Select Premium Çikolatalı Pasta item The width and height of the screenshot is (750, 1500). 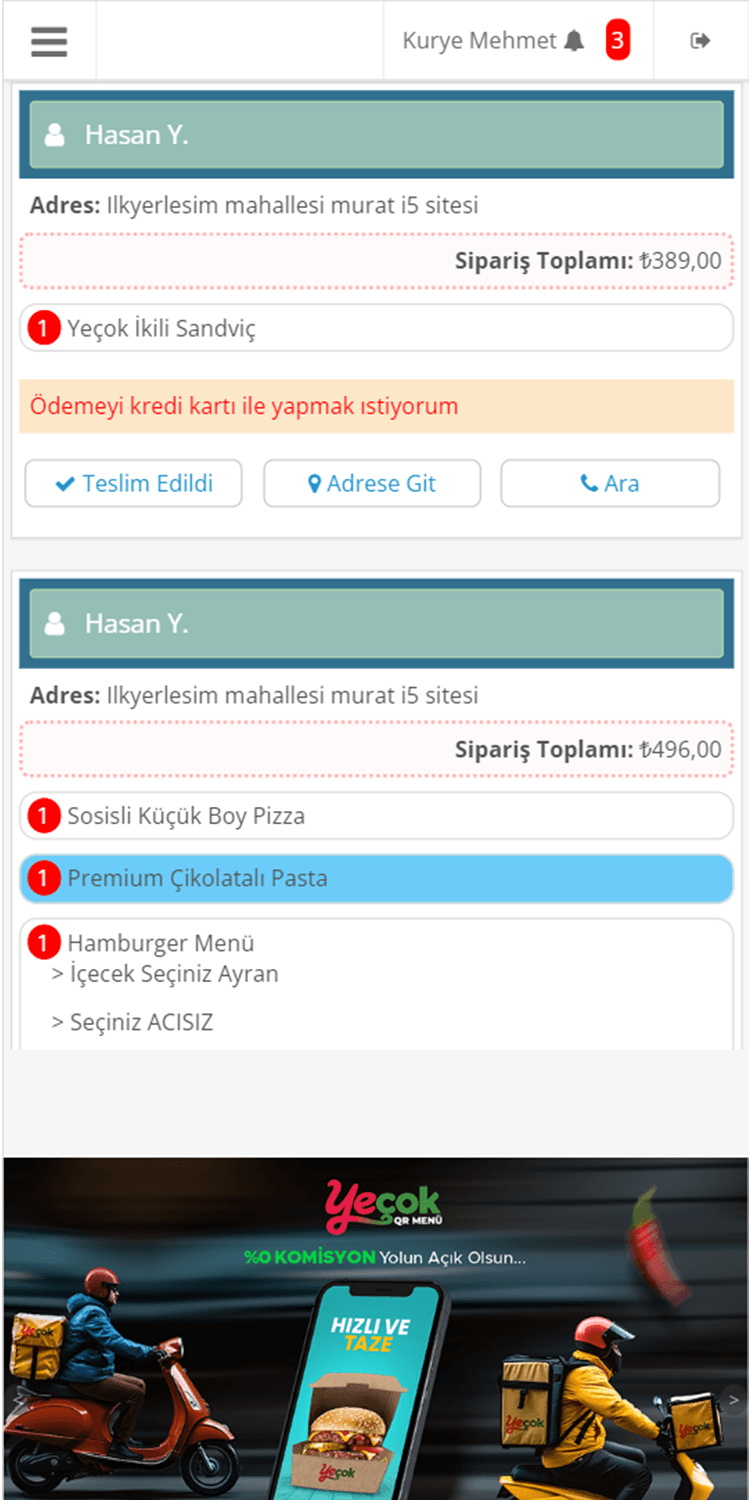[x=376, y=879]
